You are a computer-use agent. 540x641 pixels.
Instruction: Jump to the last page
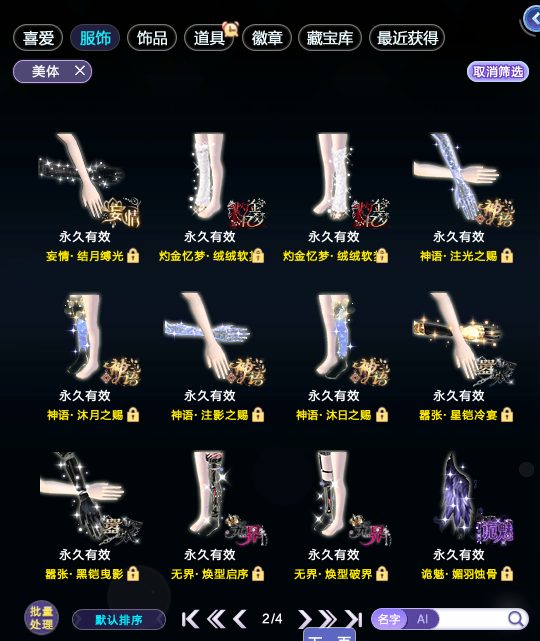pos(353,619)
